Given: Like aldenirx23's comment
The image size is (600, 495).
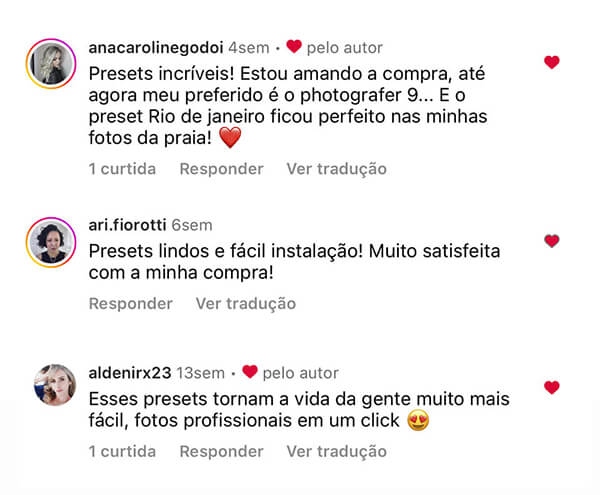Looking at the screenshot, I should click(x=551, y=388).
